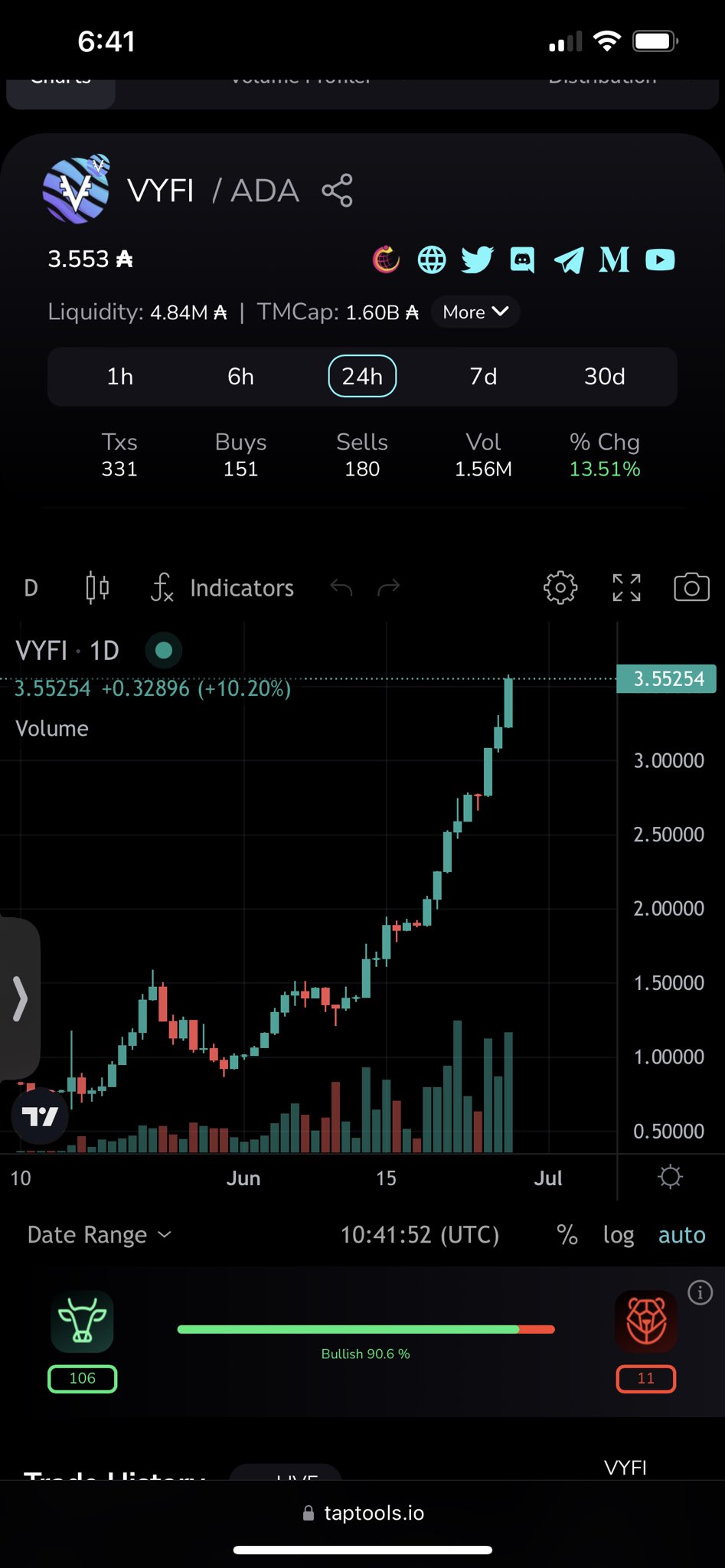The height and width of the screenshot is (1568, 725).
Task: Open the project's website globe icon
Action: click(432, 260)
